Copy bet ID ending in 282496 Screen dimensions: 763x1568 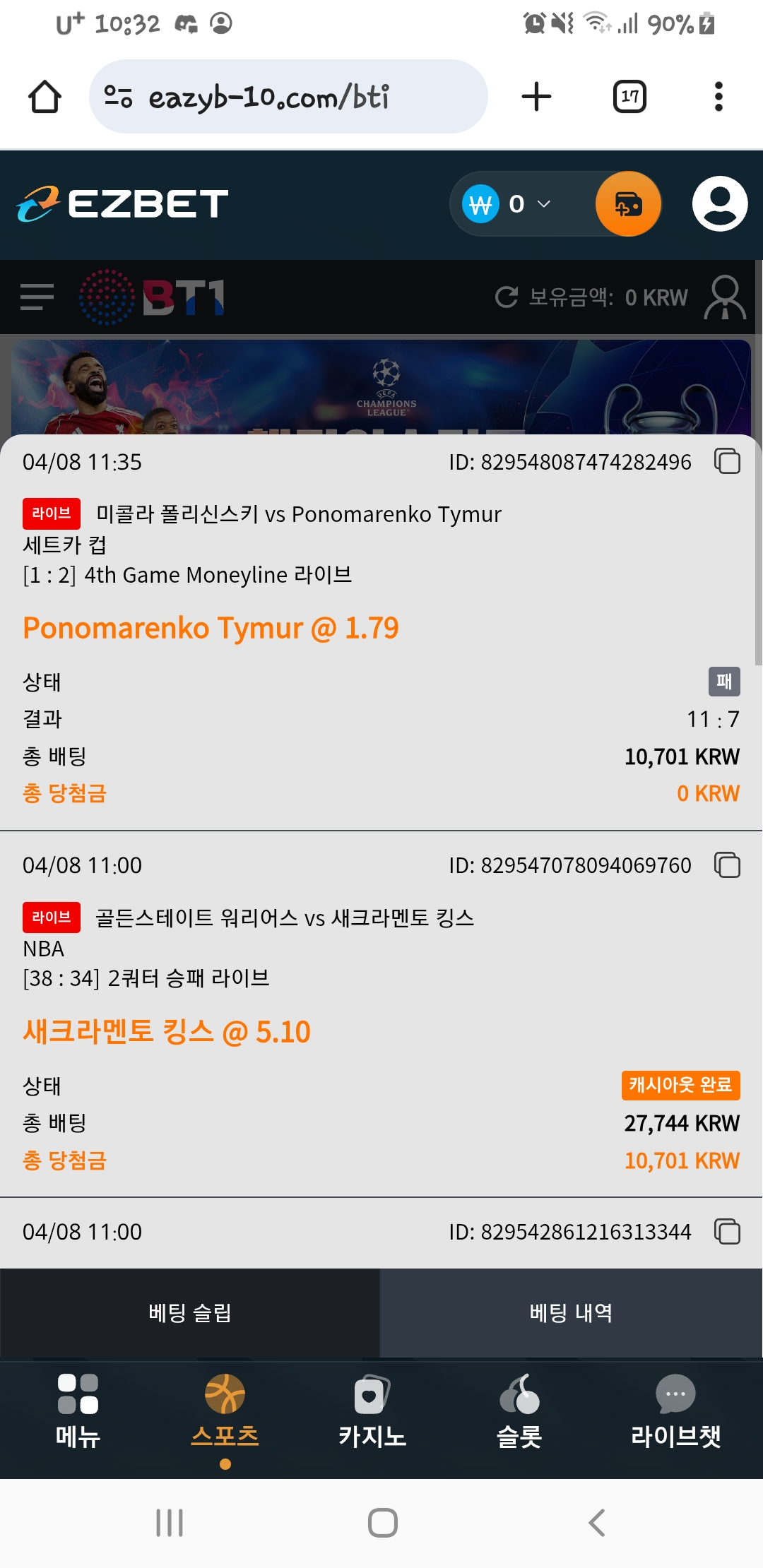tap(727, 461)
